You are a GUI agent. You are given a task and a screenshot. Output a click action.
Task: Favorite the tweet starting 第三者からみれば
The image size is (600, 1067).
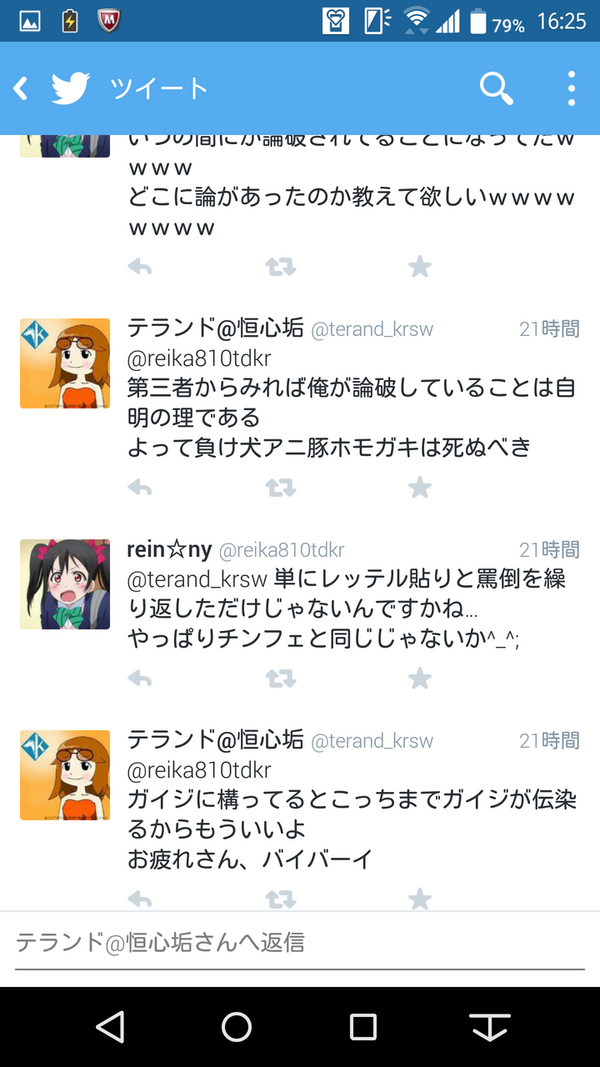tap(420, 487)
